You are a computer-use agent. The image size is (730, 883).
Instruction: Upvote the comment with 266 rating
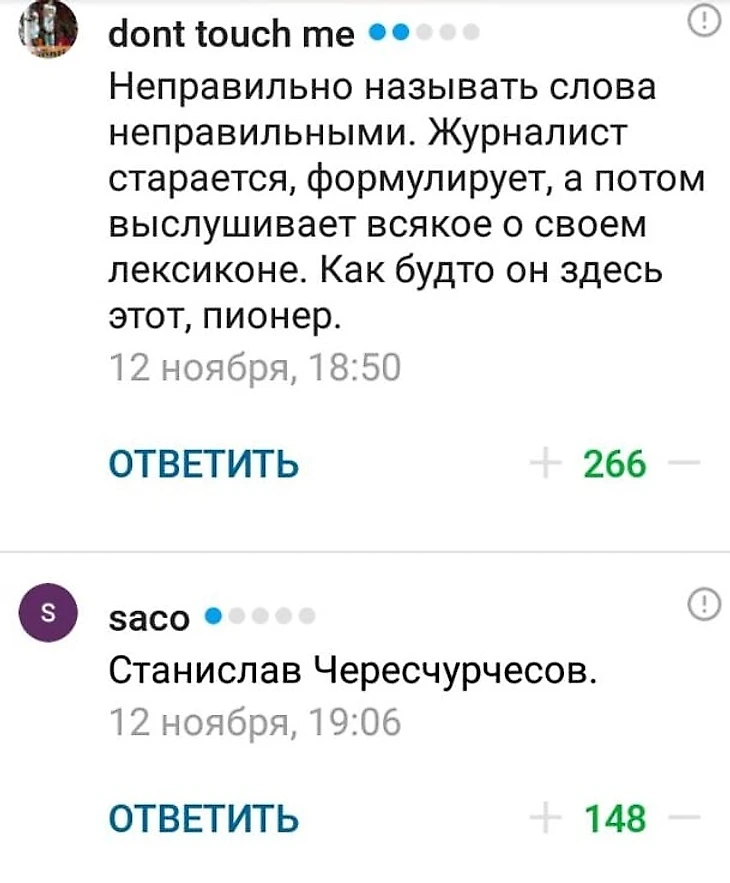tap(547, 465)
